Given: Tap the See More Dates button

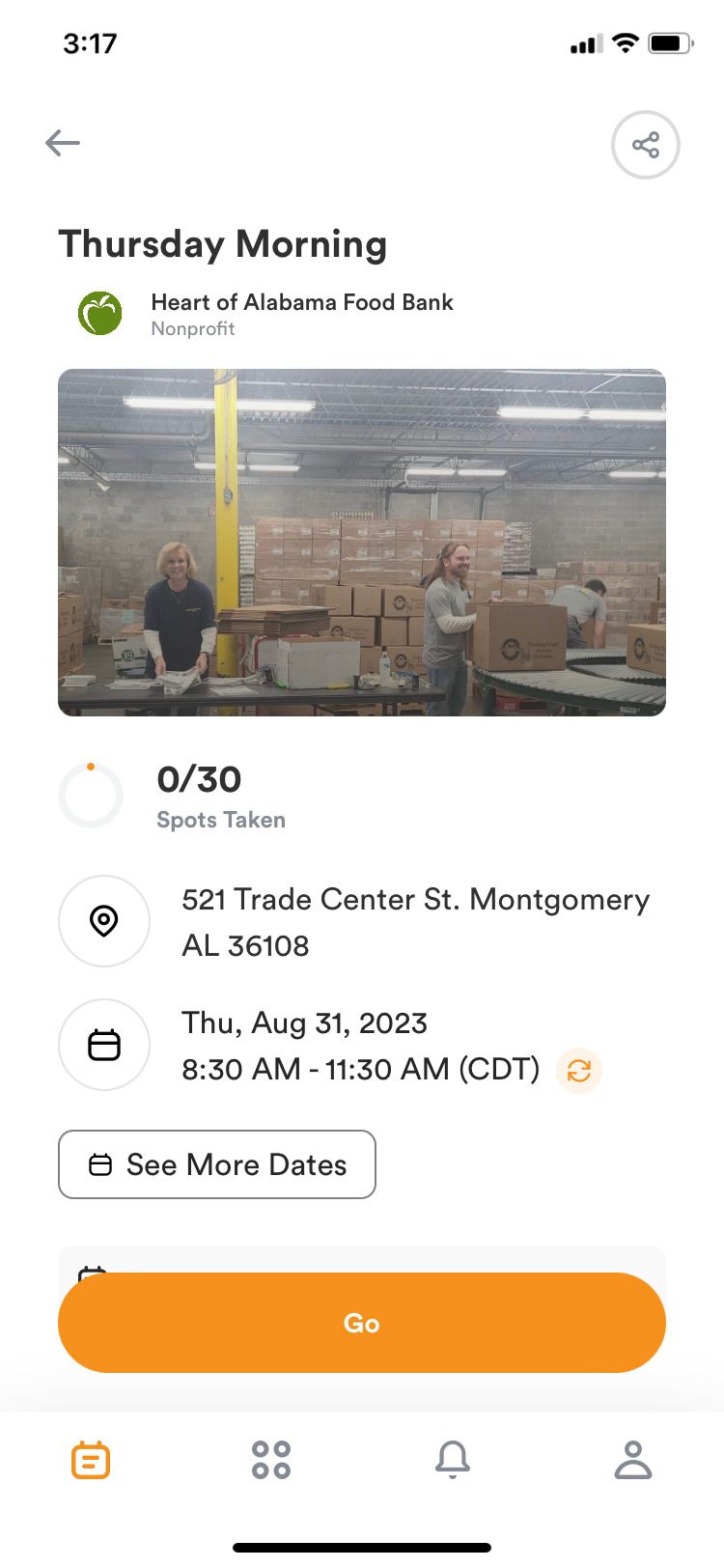Looking at the screenshot, I should click(216, 1164).
